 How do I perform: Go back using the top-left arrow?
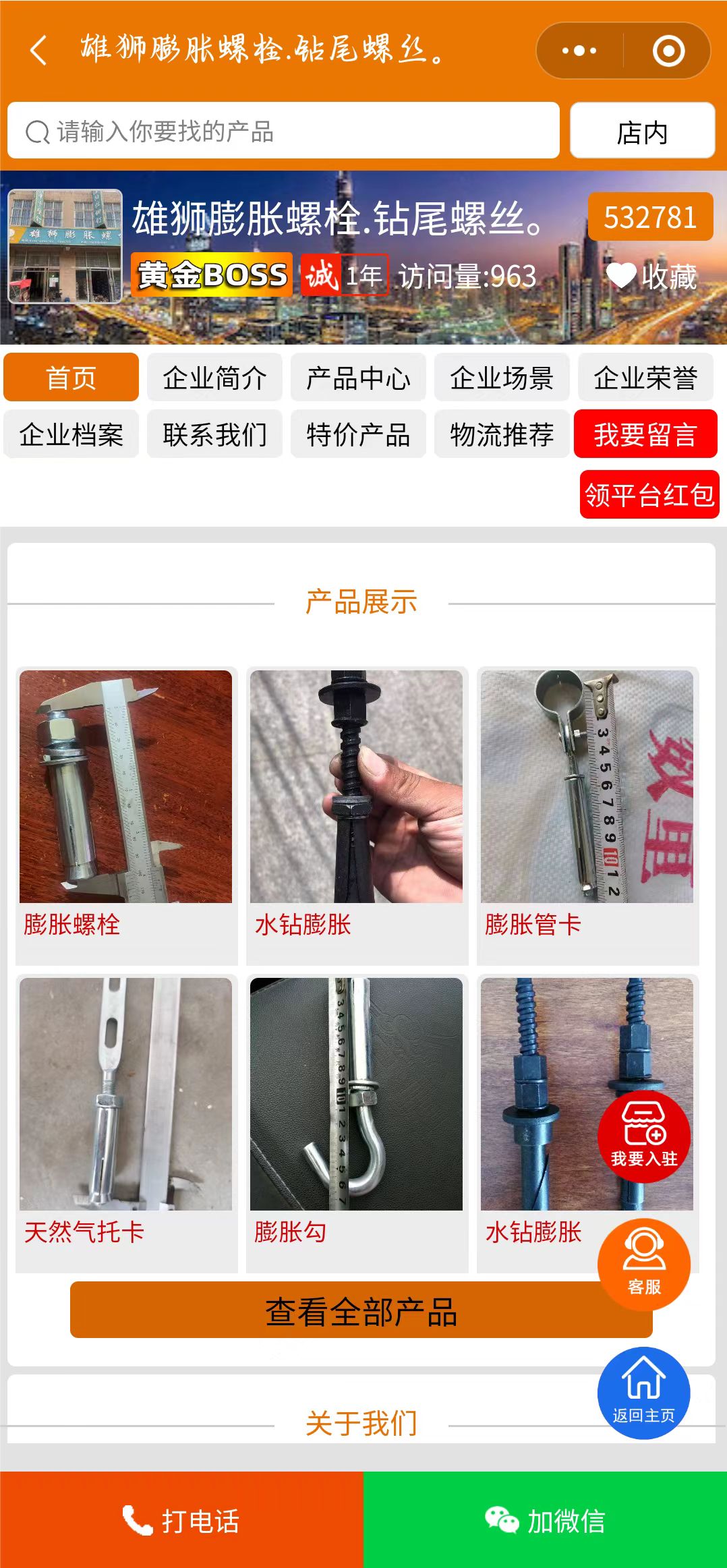pyautogui.click(x=38, y=51)
